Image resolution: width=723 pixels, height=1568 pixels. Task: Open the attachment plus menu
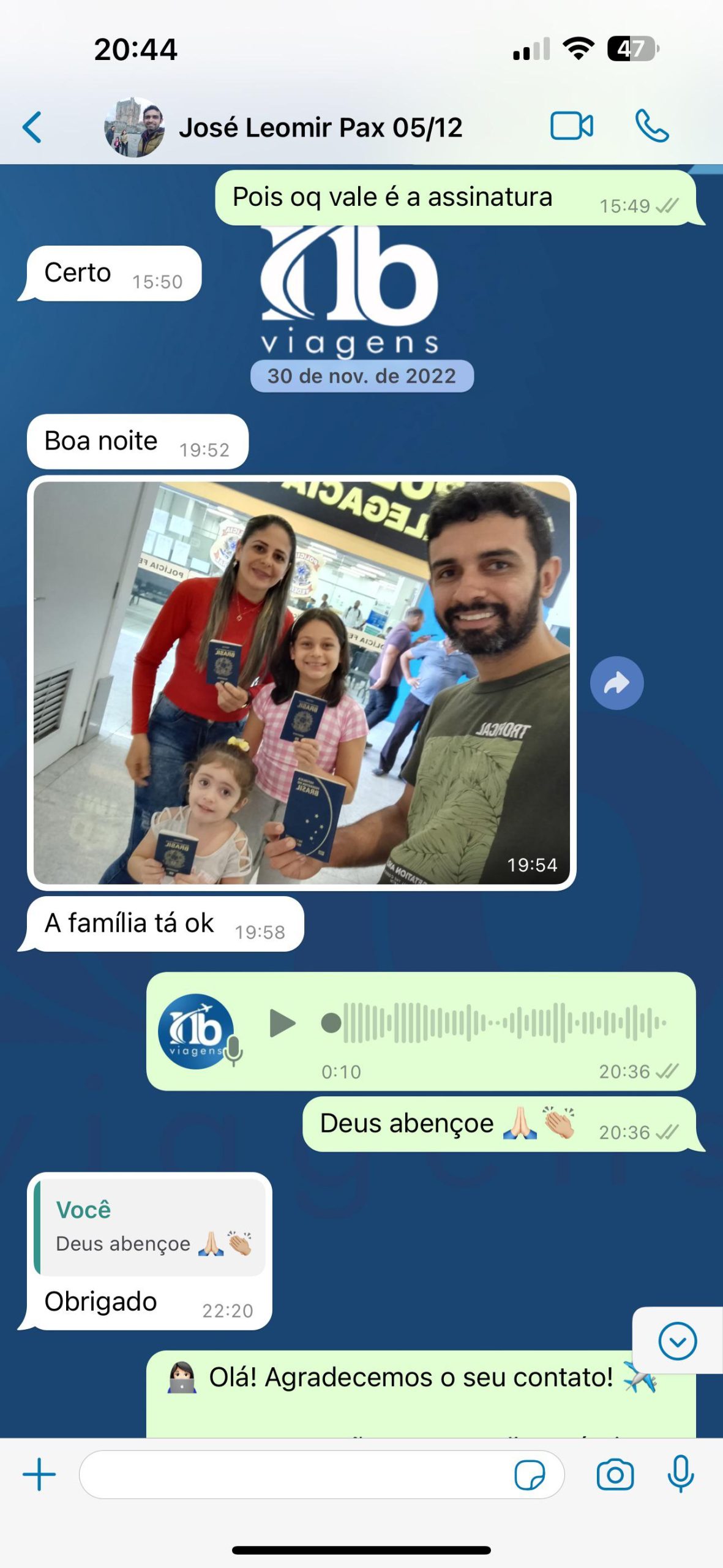(39, 1474)
